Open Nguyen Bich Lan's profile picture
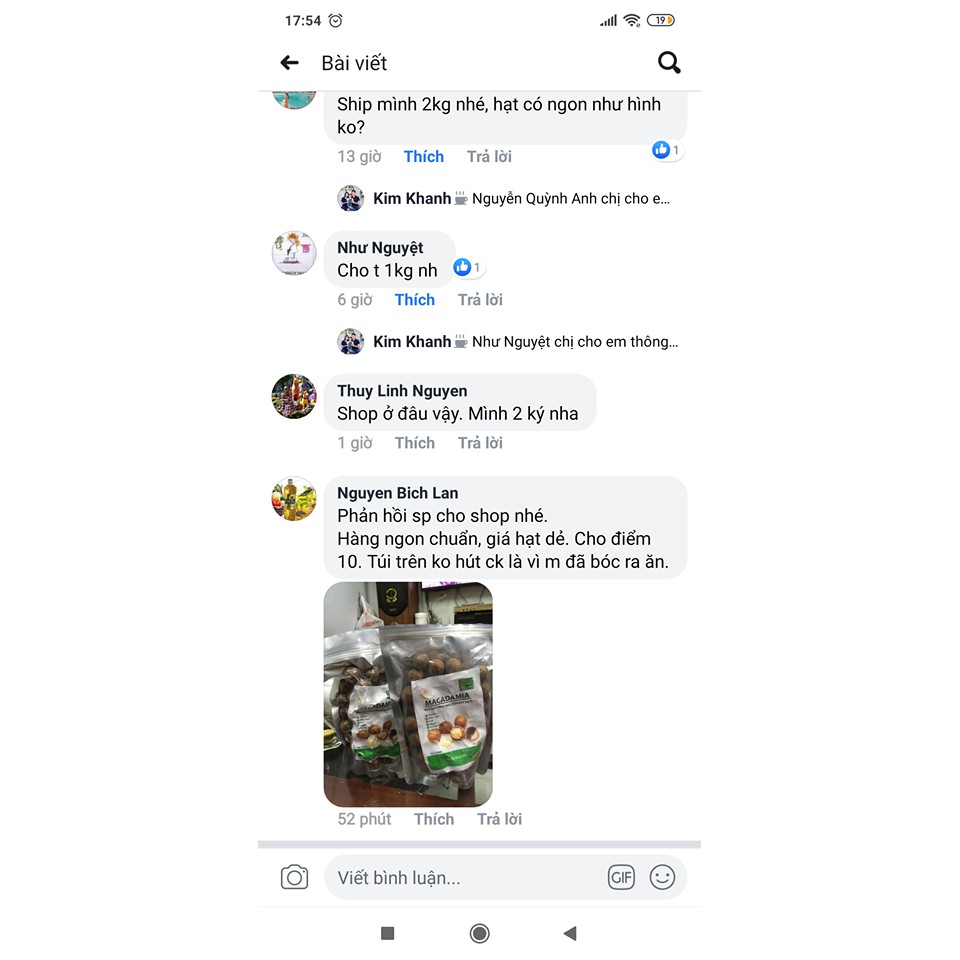 pyautogui.click(x=294, y=498)
